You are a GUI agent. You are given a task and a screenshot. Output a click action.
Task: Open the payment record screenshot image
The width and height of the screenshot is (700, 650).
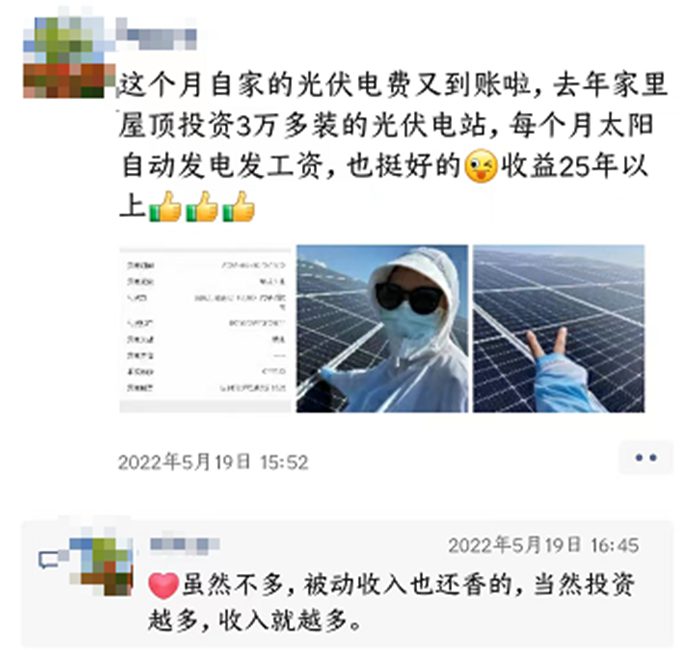tap(203, 329)
